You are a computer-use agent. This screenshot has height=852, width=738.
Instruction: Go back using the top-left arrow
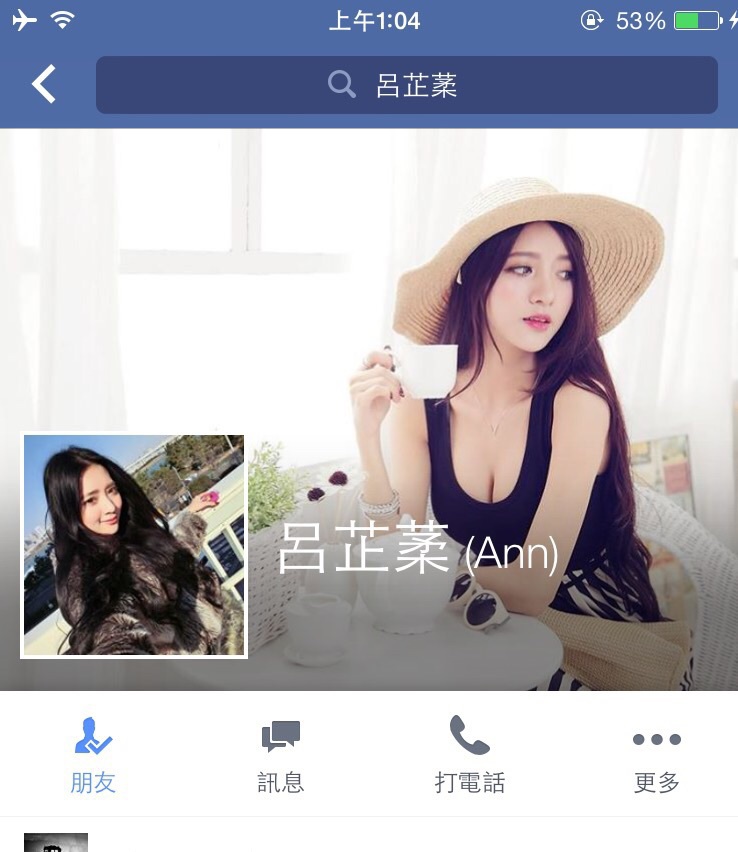(44, 85)
